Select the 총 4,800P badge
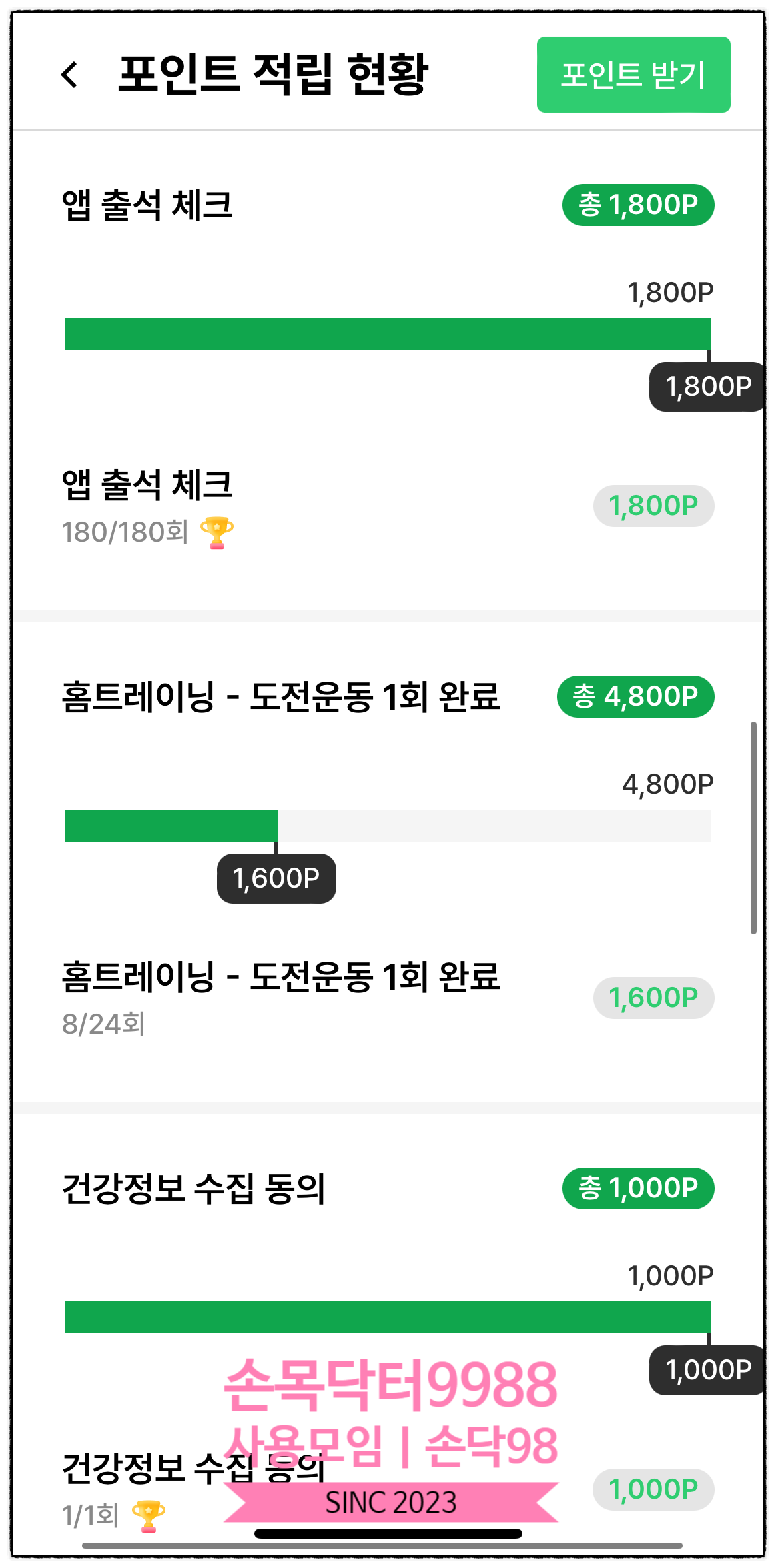This screenshot has height=1568, width=776. [634, 696]
